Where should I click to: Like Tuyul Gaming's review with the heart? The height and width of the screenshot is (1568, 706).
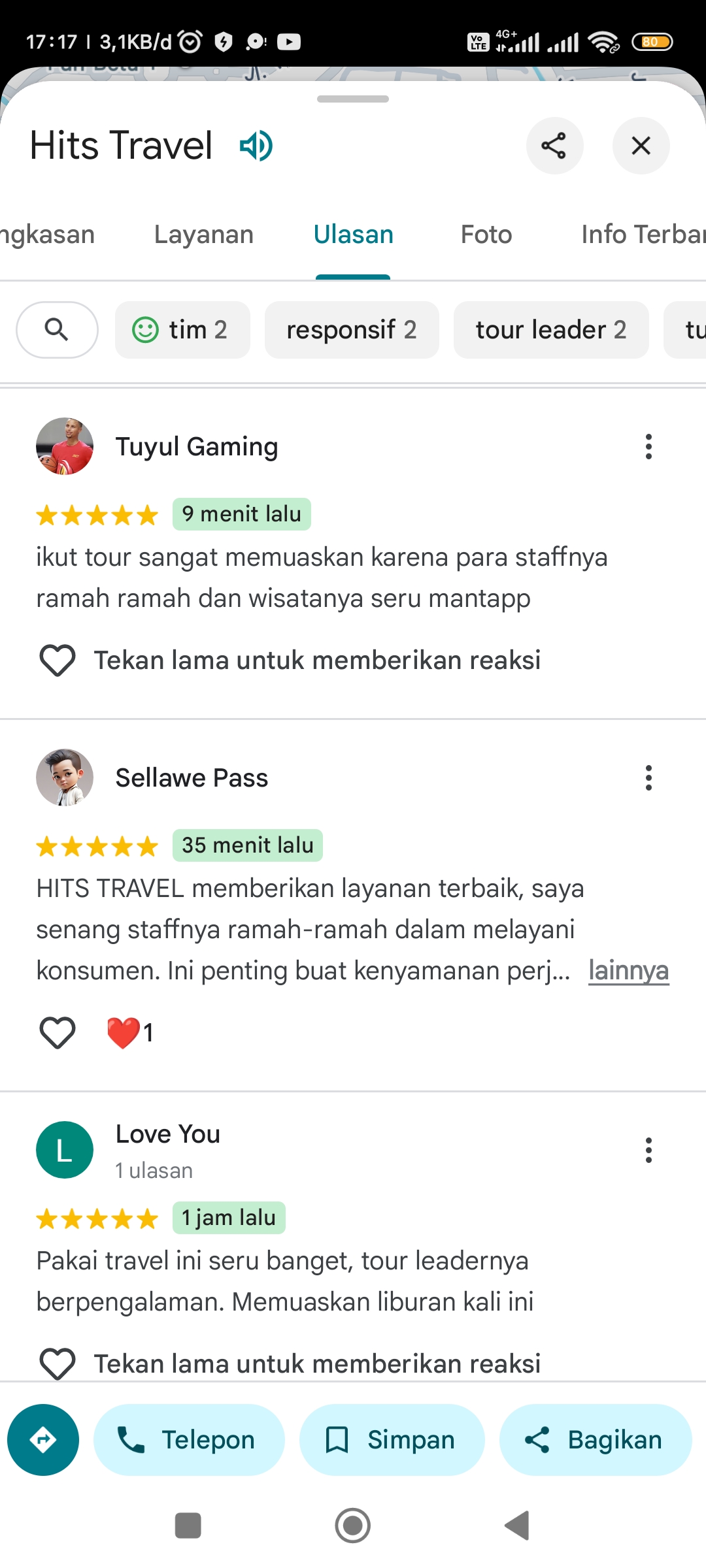pyautogui.click(x=58, y=661)
